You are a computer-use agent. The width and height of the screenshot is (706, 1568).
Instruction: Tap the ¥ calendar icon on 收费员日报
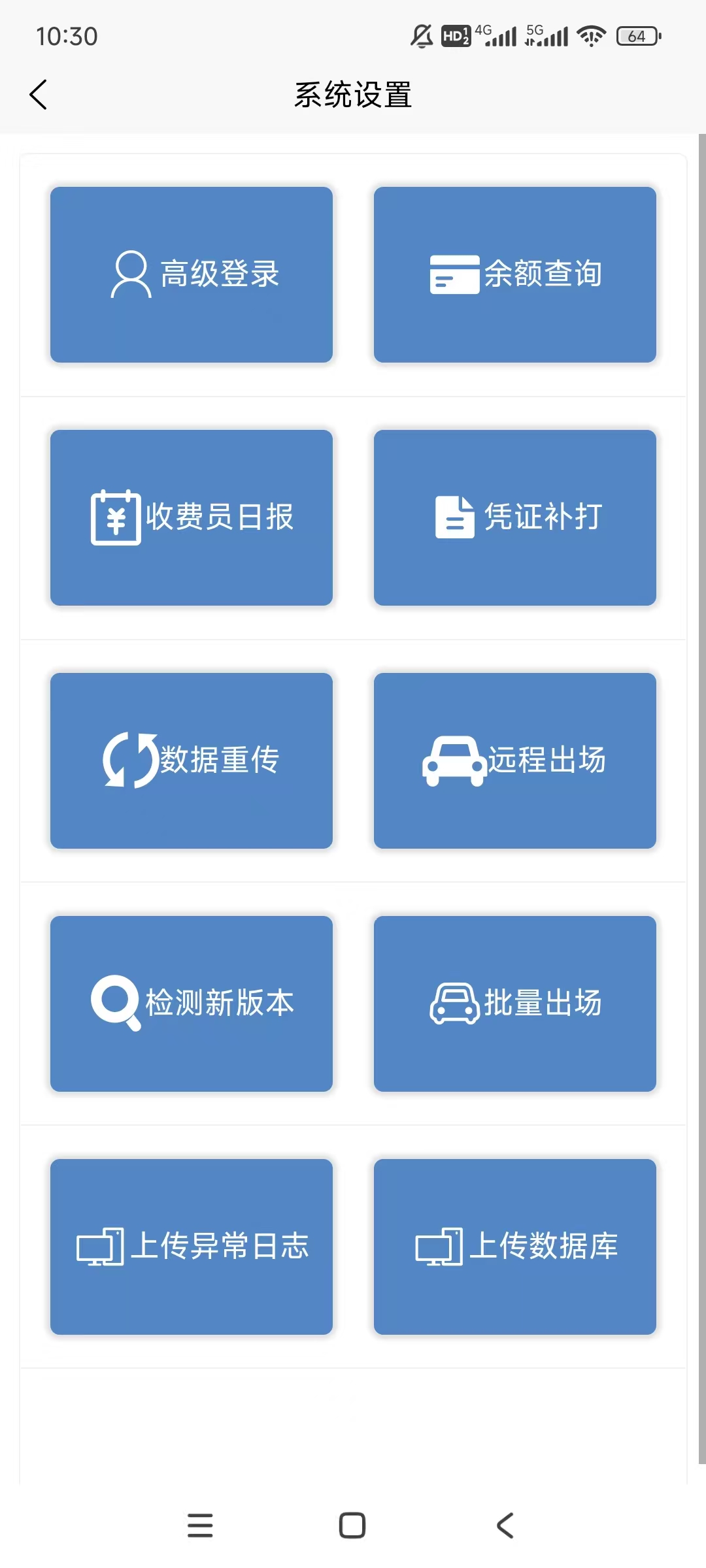coord(115,517)
